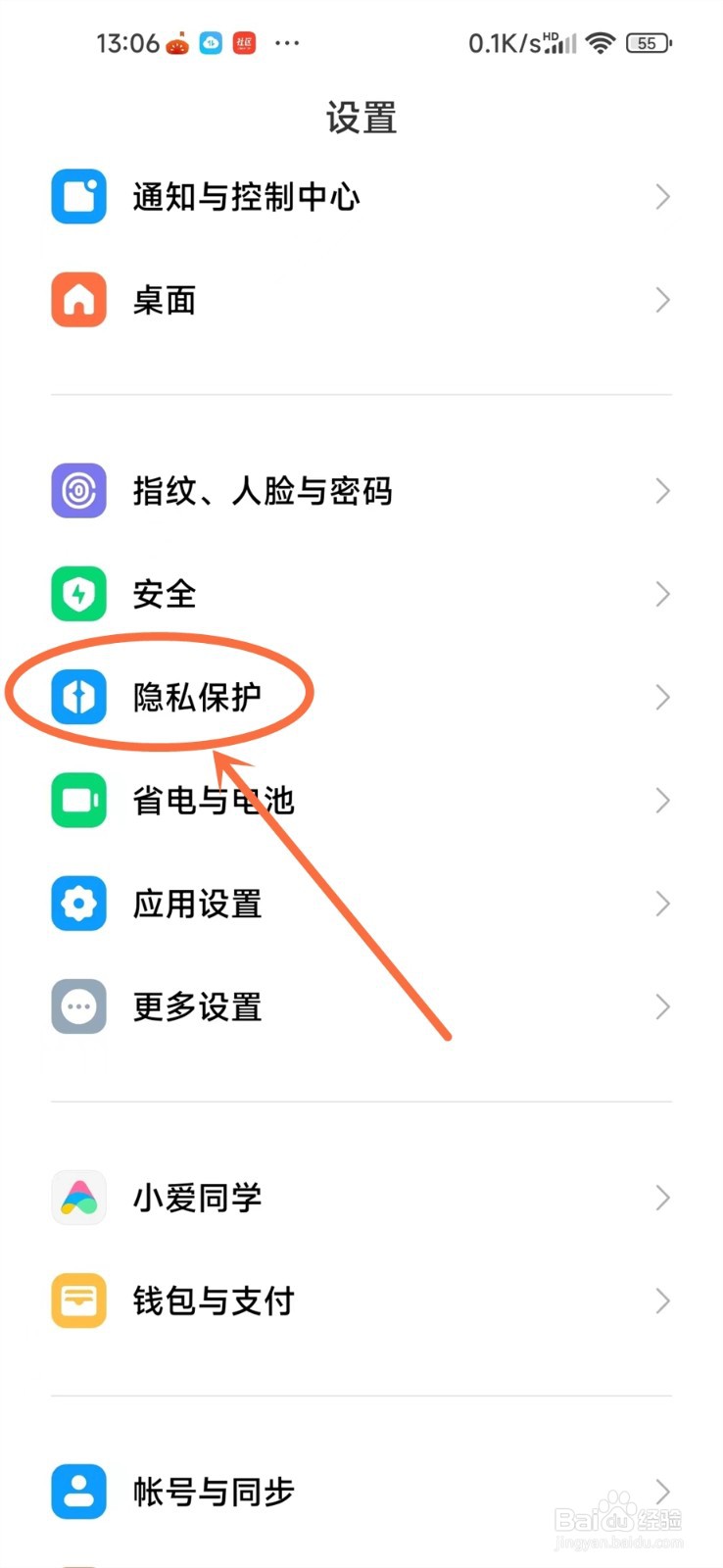Tap the green battery icon for 省电与电池
723x1568 pixels.
pos(78,800)
